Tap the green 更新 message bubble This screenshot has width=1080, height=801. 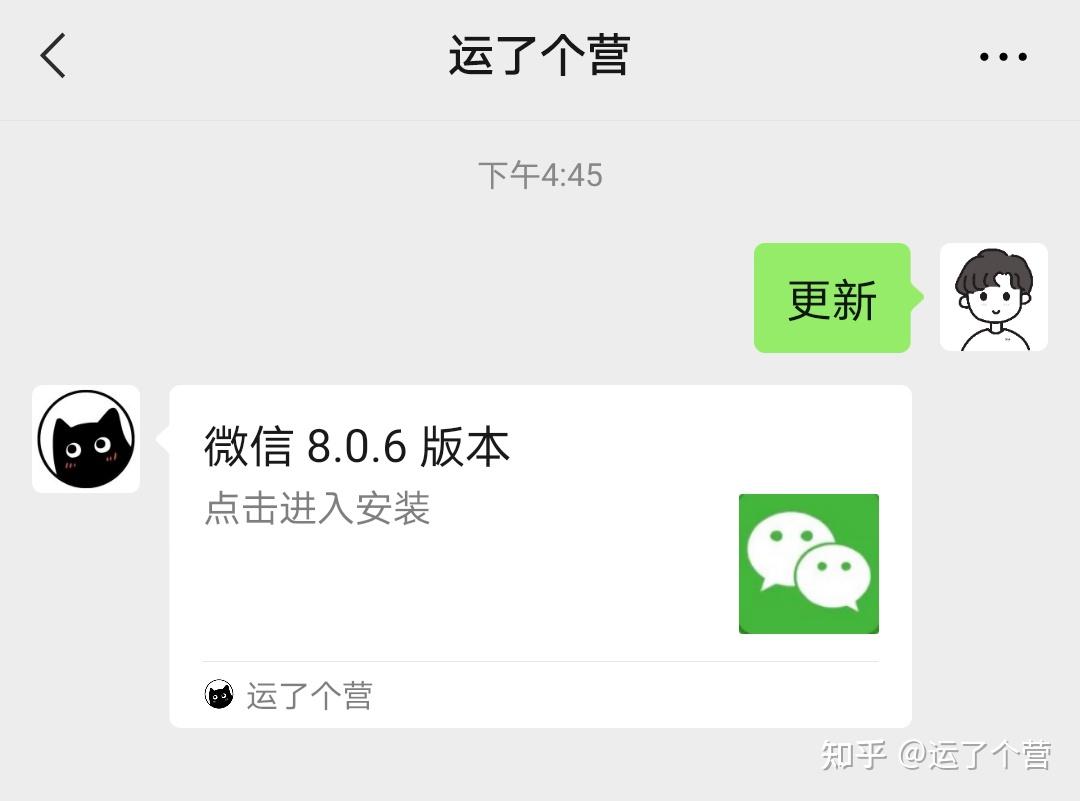tap(831, 298)
